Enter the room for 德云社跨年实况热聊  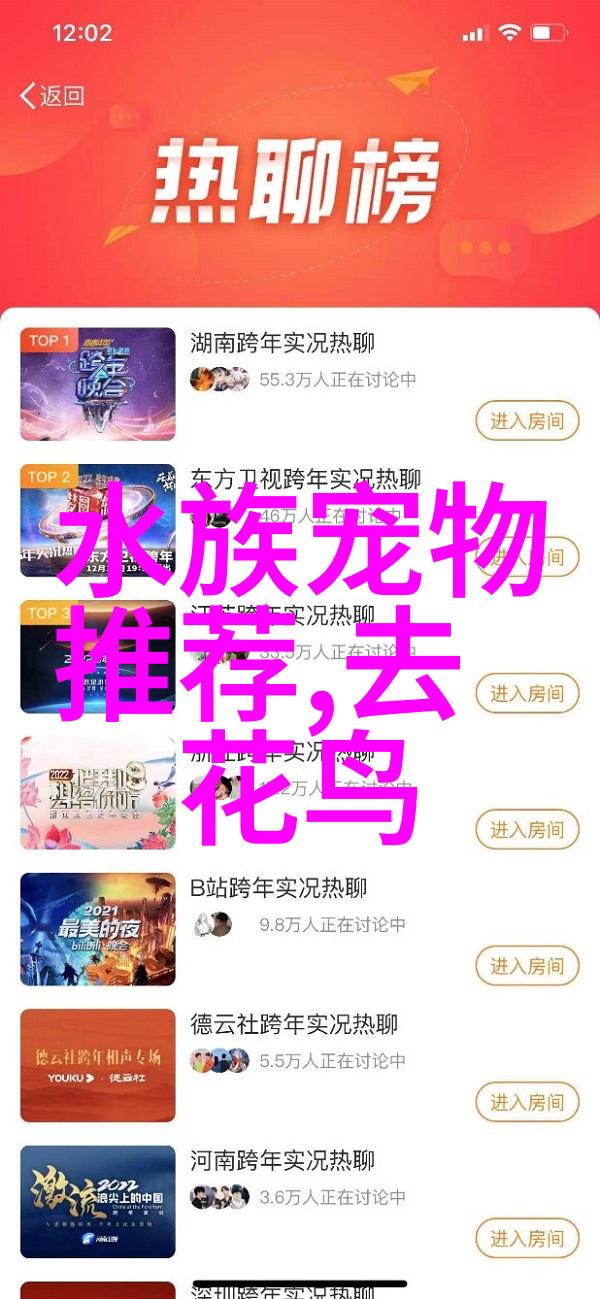click(526, 1102)
